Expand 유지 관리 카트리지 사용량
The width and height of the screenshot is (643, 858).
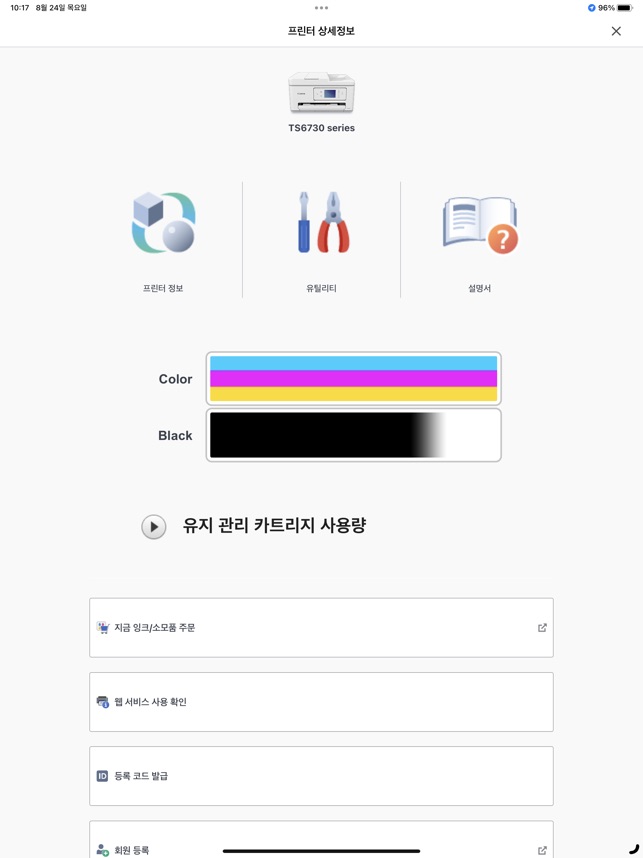[x=154, y=526]
